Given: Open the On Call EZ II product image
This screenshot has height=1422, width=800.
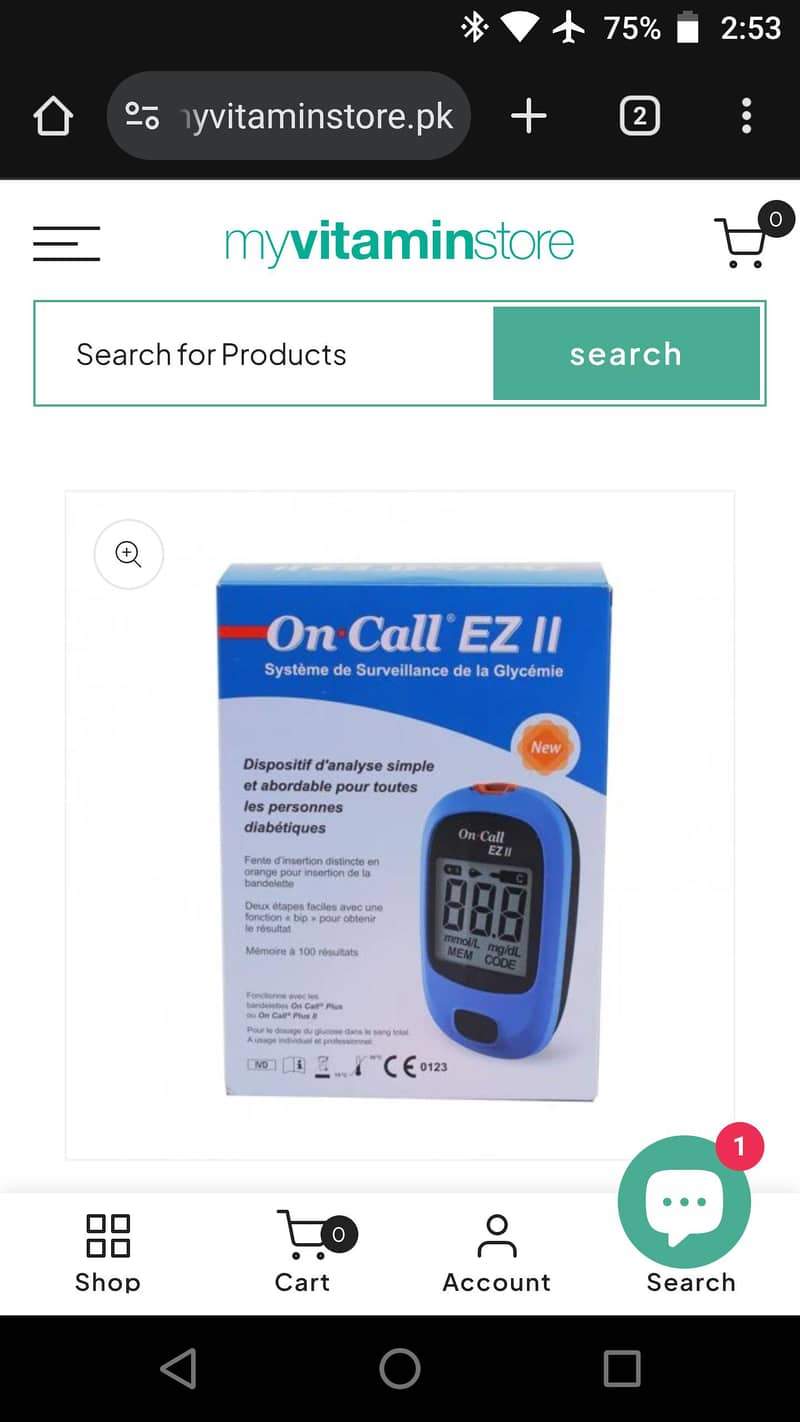Looking at the screenshot, I should tap(412, 830).
